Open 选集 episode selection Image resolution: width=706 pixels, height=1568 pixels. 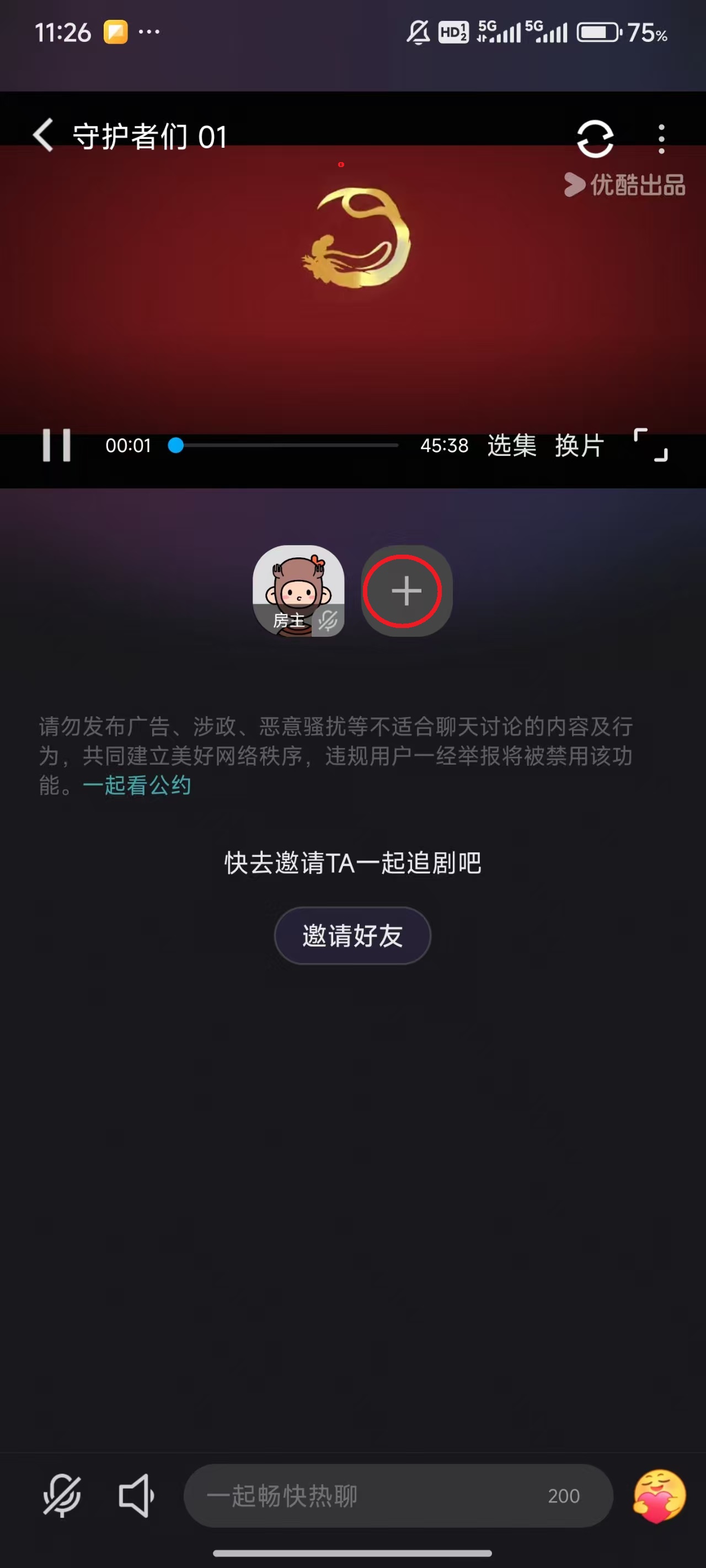[512, 445]
